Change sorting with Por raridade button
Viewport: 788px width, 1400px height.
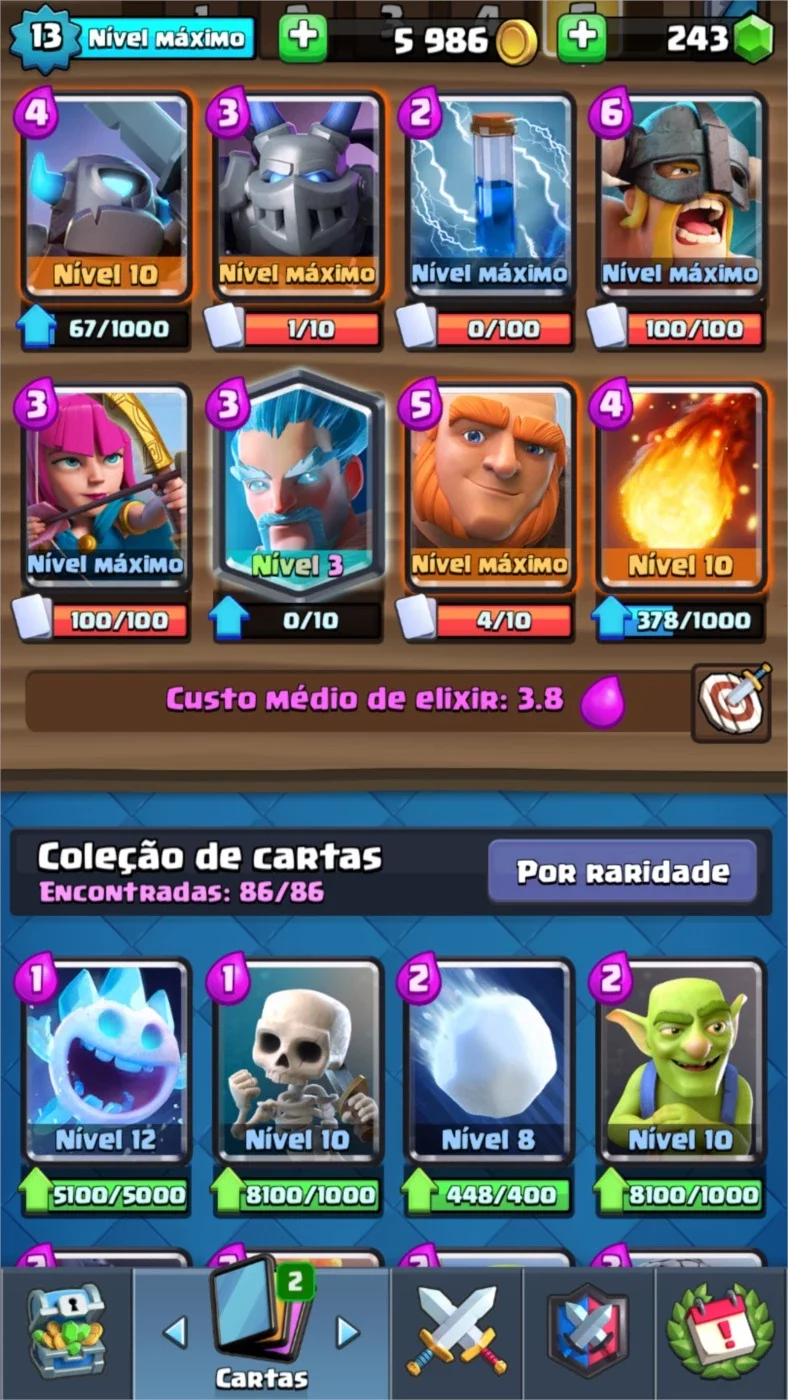point(622,871)
